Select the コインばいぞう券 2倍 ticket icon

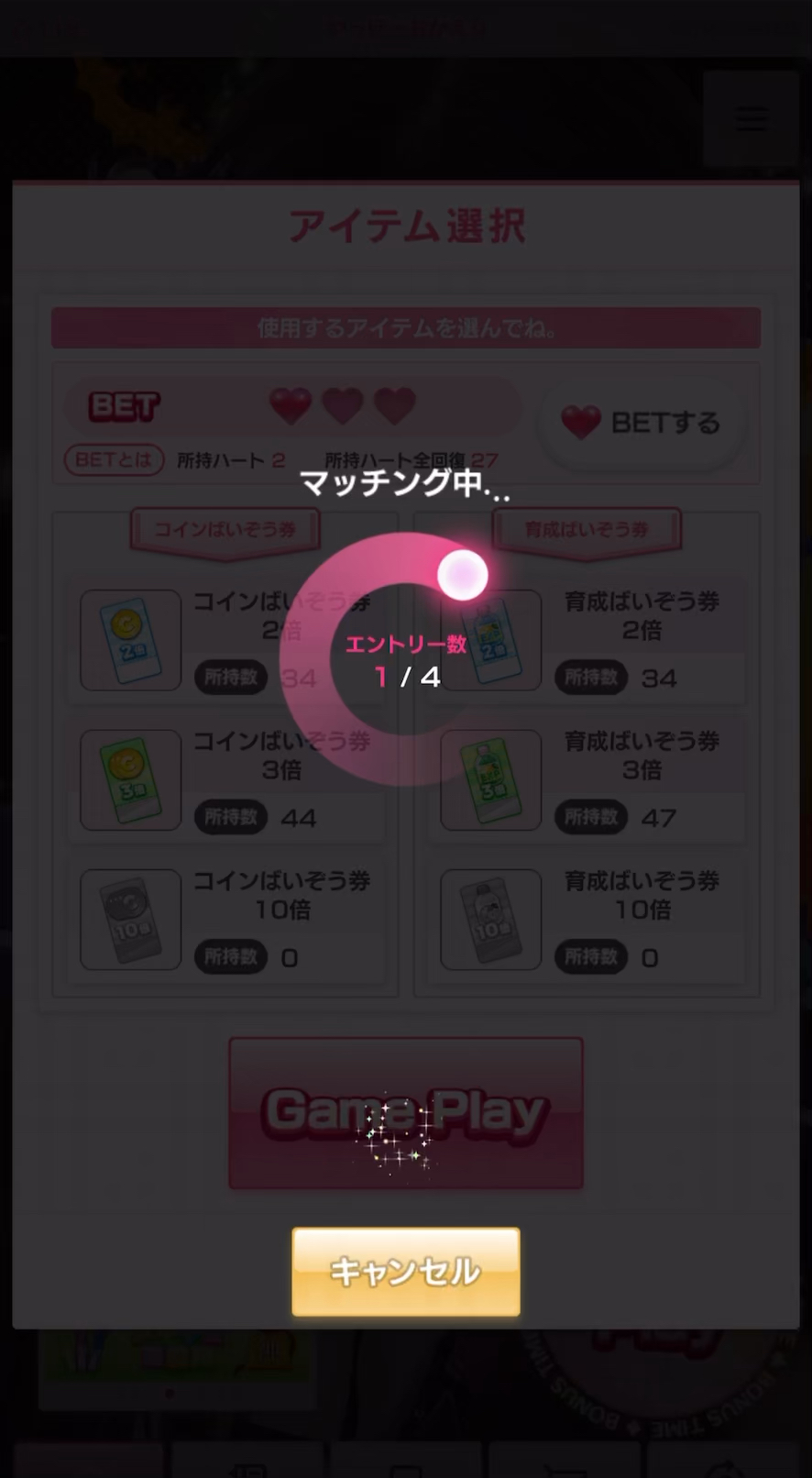coord(130,640)
